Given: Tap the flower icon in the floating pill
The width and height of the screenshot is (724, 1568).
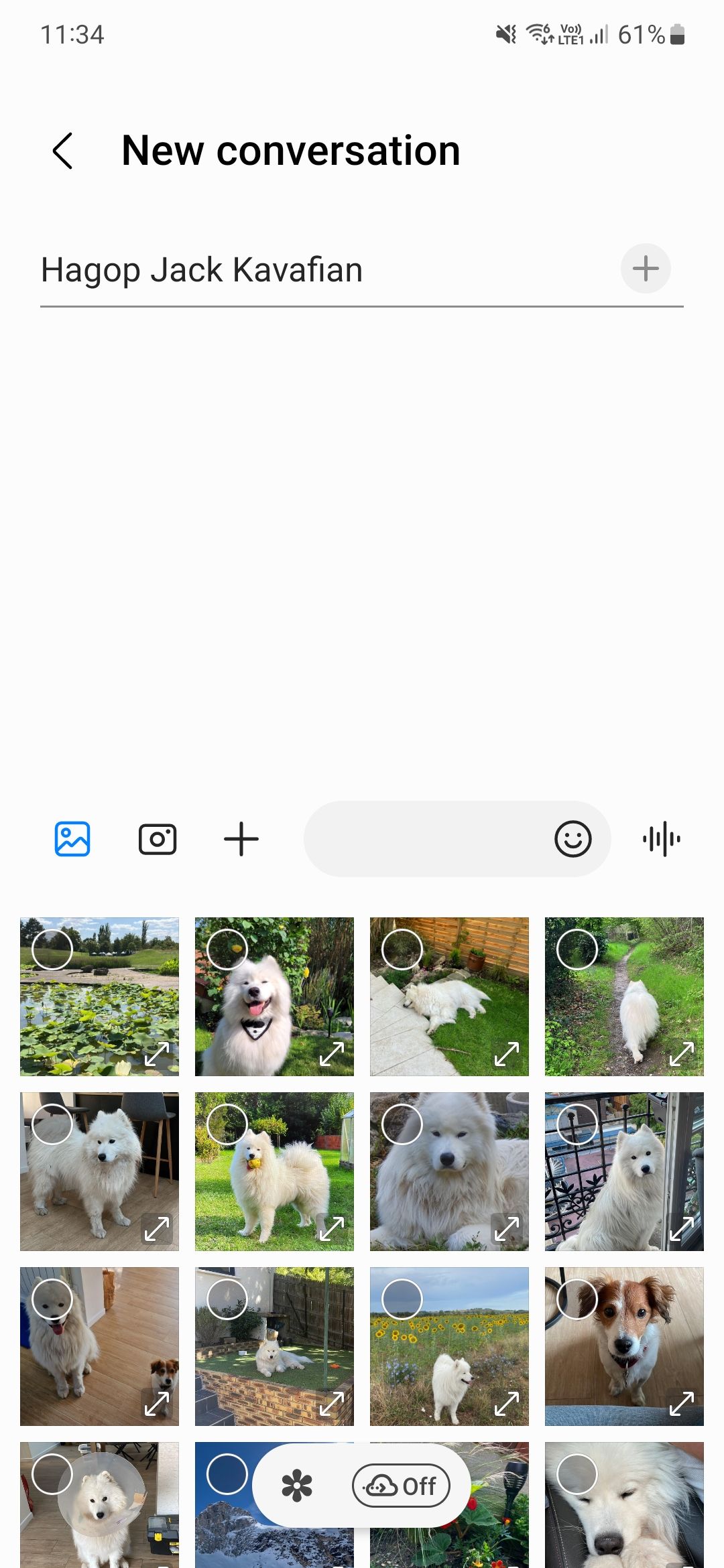Looking at the screenshot, I should 297,1486.
